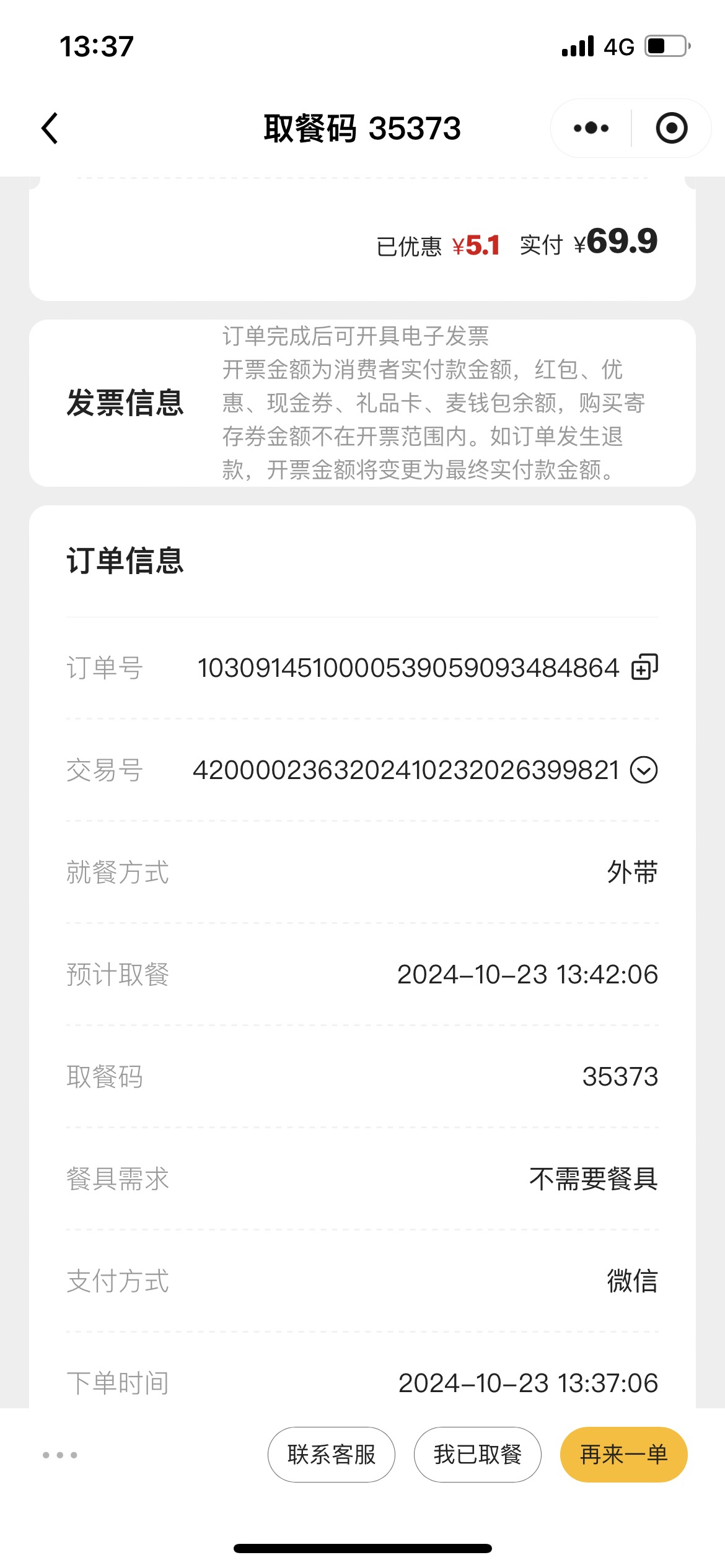Confirm pickup with 我已取餐
The width and height of the screenshot is (725, 1568).
pyautogui.click(x=478, y=1455)
